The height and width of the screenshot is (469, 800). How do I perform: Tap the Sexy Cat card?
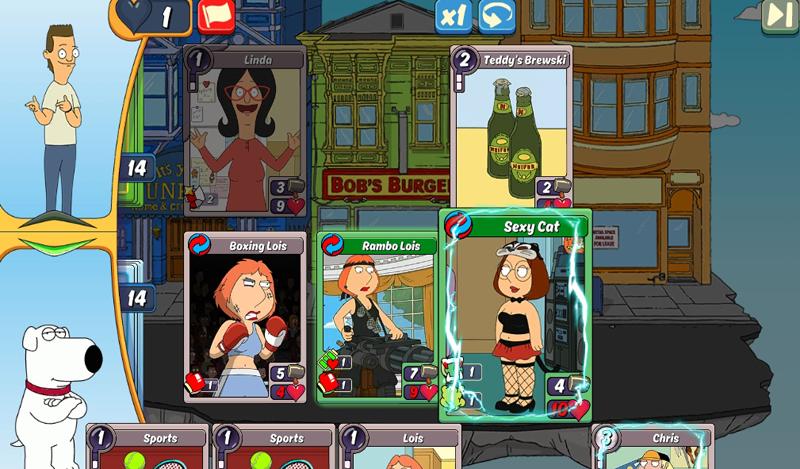515,315
